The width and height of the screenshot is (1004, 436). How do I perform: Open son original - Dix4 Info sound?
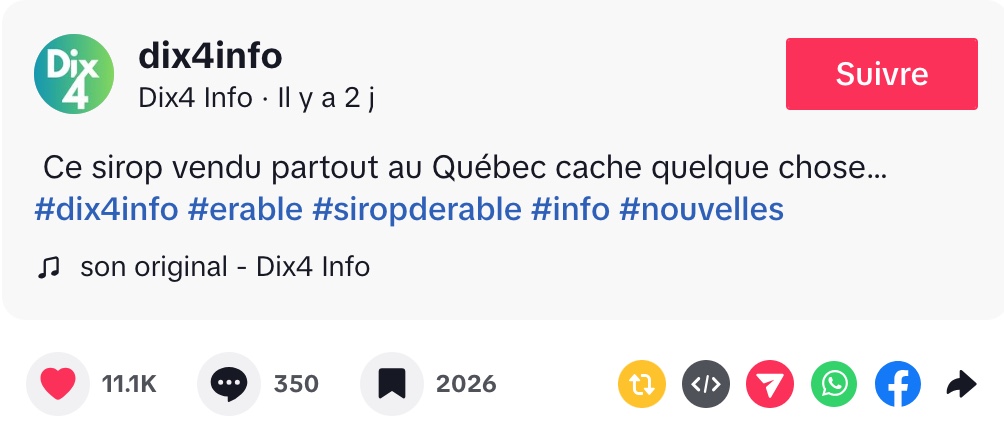(x=224, y=267)
